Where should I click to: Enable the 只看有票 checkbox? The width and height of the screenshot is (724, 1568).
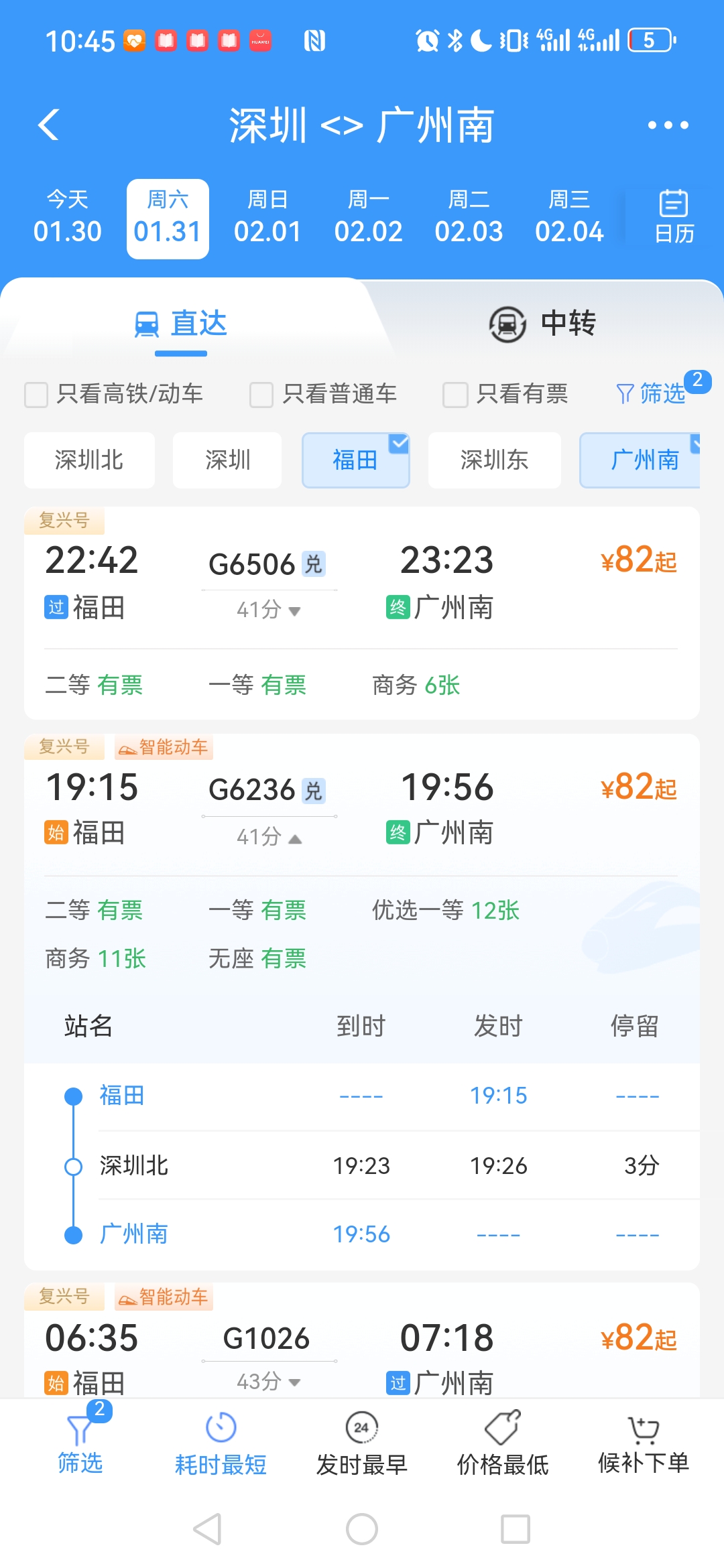click(455, 395)
